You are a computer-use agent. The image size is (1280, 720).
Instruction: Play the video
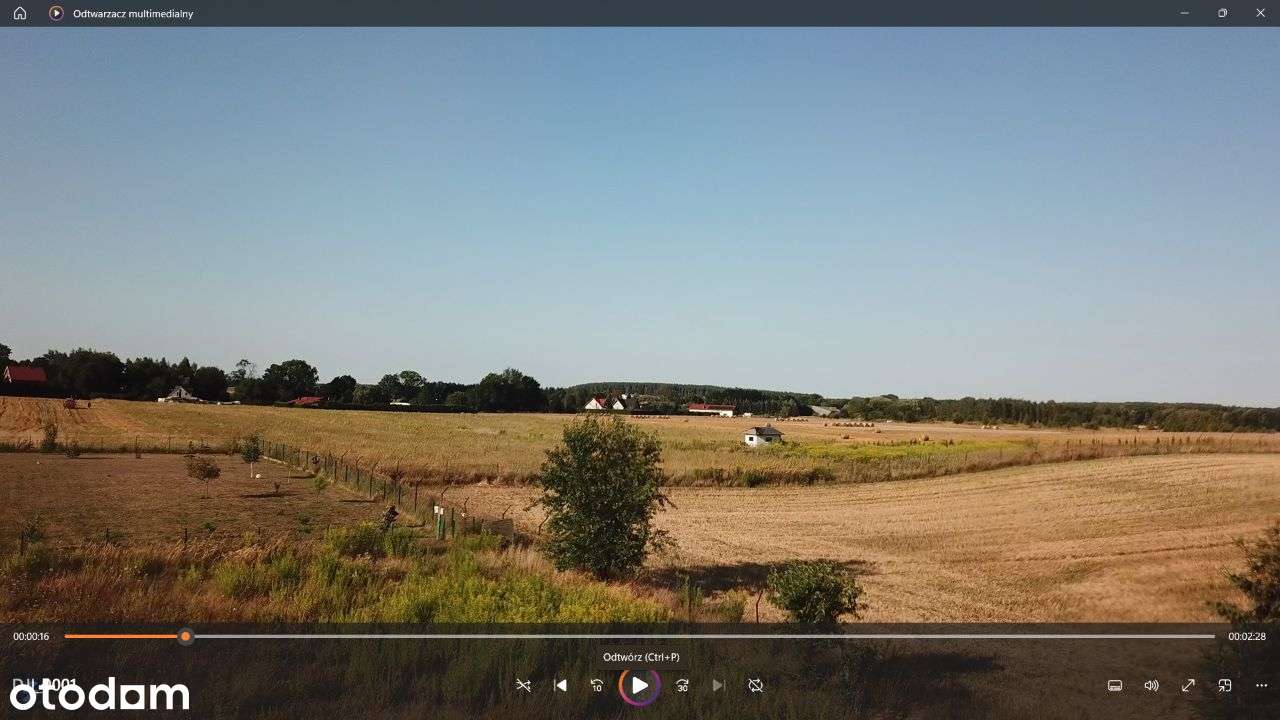[x=640, y=686]
